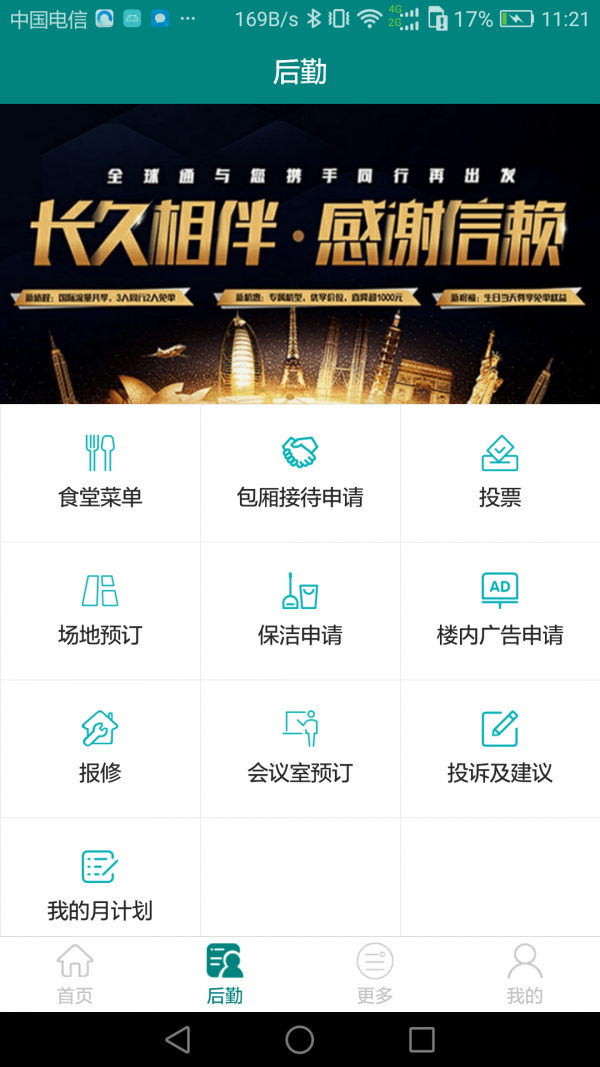Tap the system home button
Screen dimensions: 600x1067
(300, 1040)
